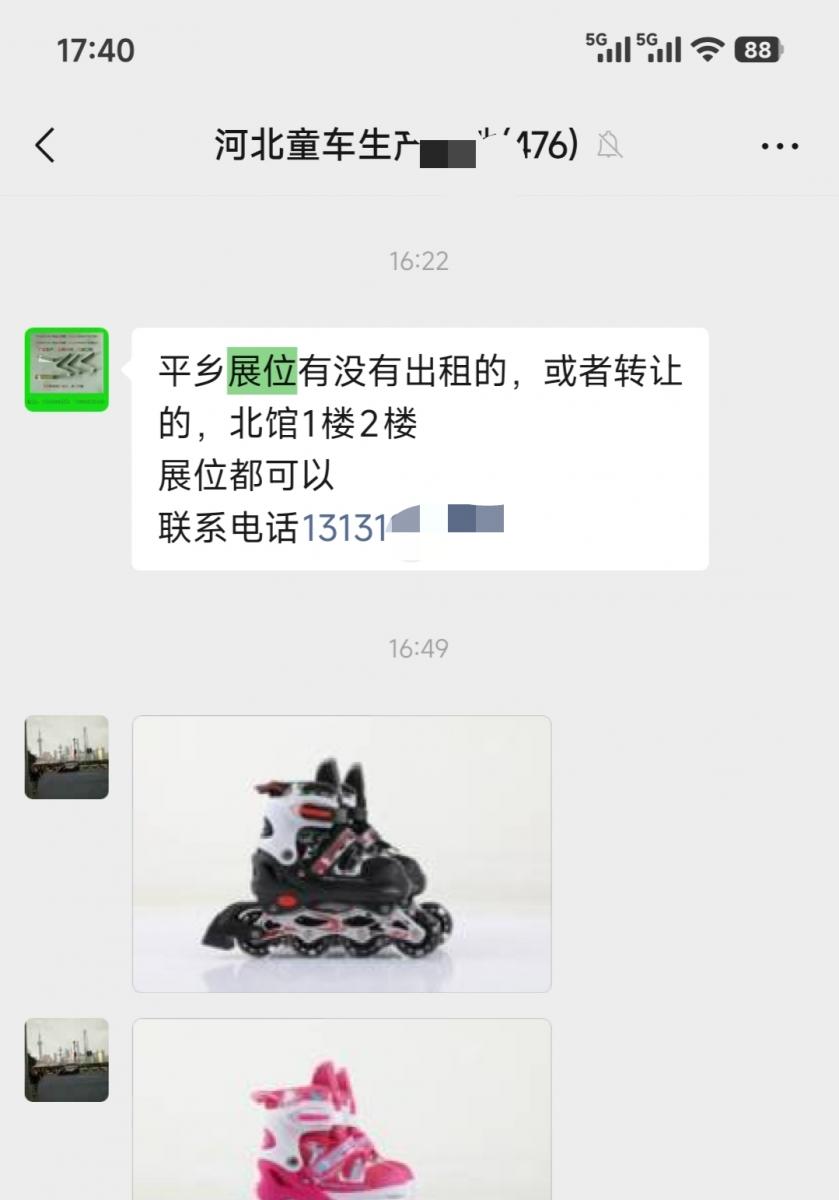The width and height of the screenshot is (839, 1200).
Task: Open the three-dot chat info menu
Action: (779, 146)
